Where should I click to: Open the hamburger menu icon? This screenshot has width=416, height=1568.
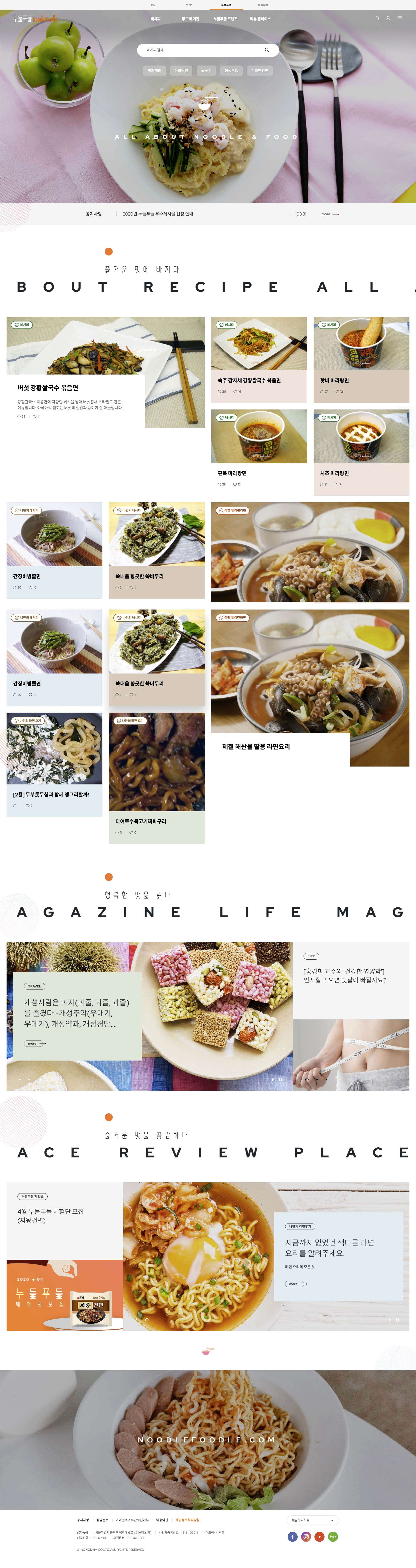pyautogui.click(x=400, y=18)
